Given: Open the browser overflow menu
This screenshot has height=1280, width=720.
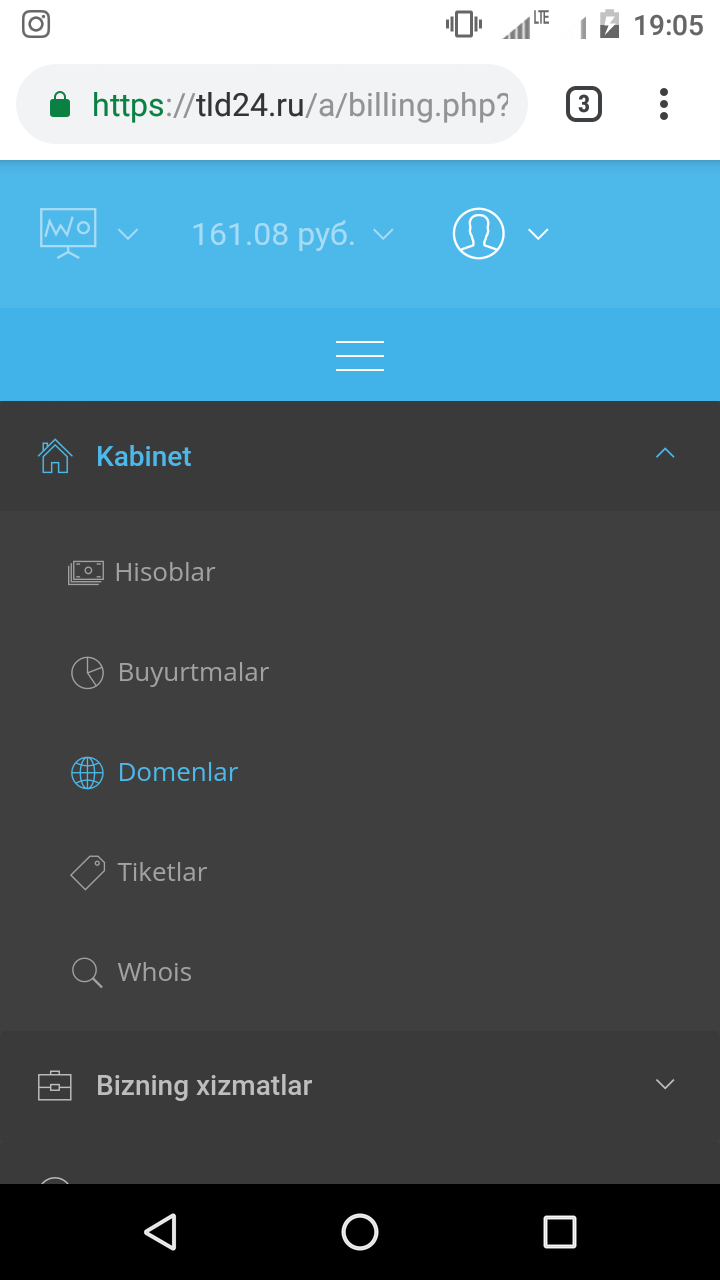Looking at the screenshot, I should (664, 104).
